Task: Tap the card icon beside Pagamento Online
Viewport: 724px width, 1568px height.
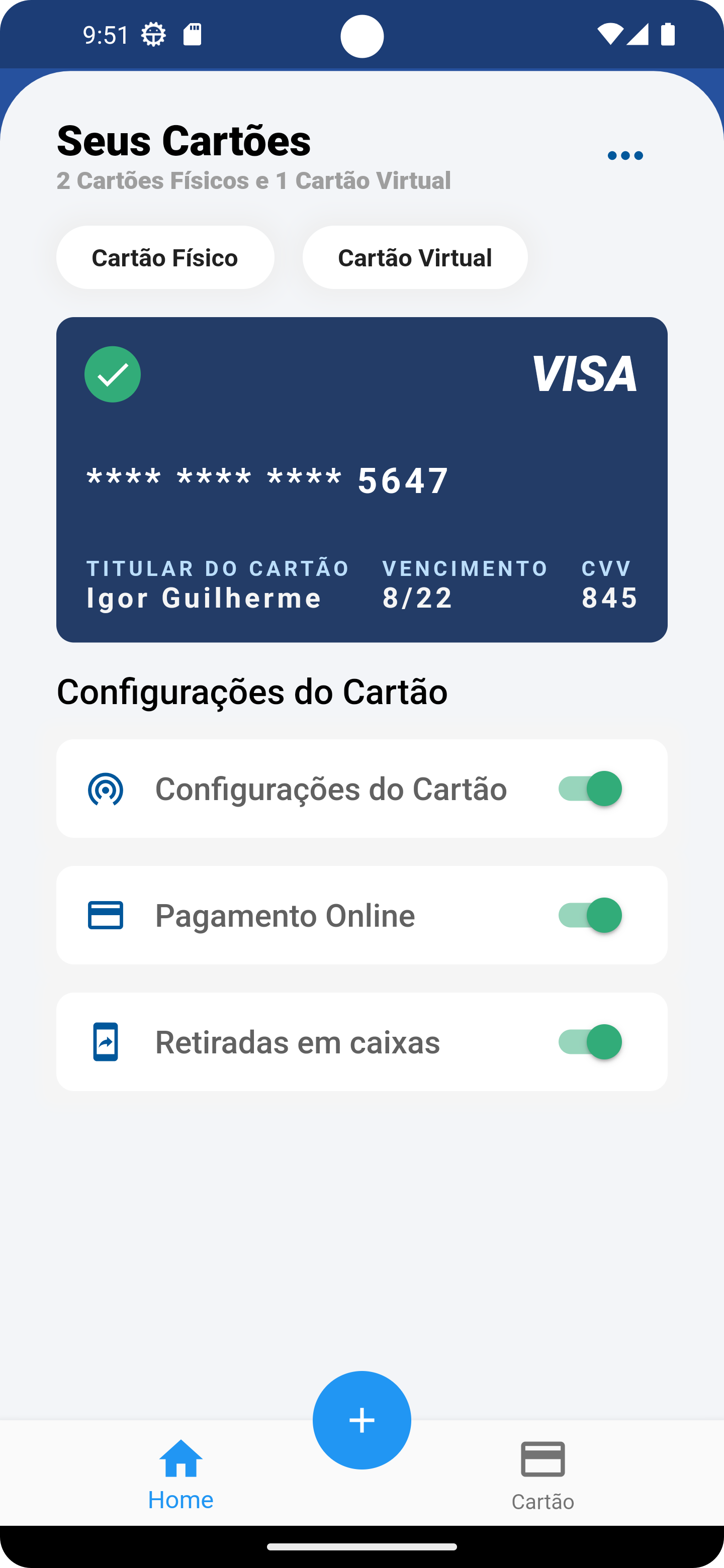Action: click(105, 915)
